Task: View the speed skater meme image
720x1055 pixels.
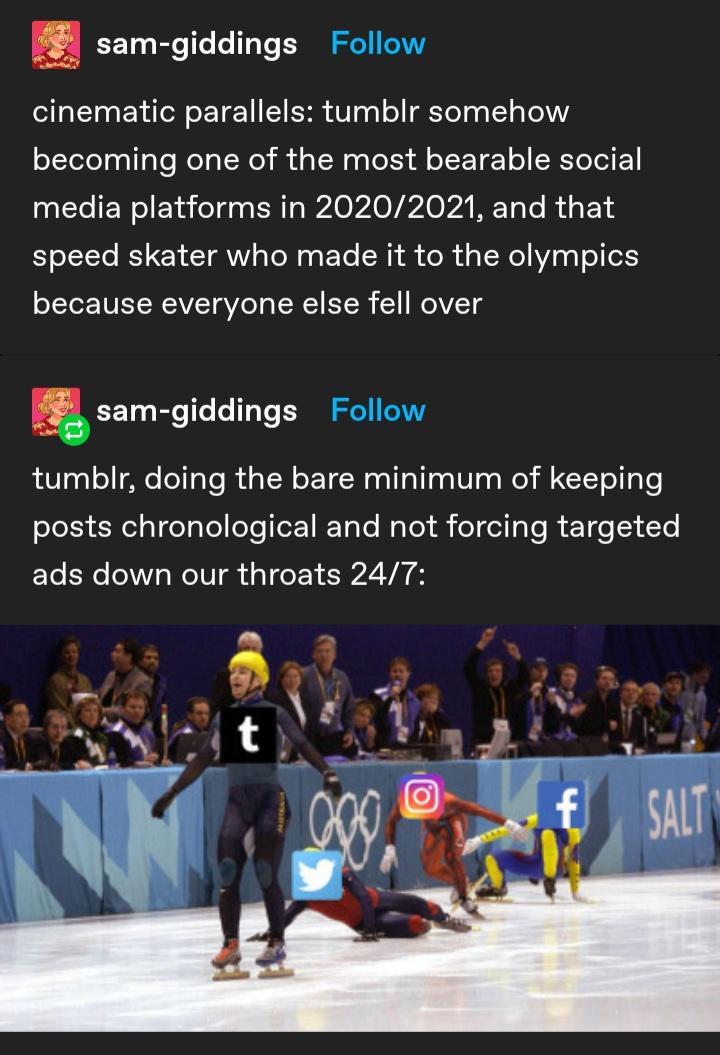Action: tap(360, 826)
